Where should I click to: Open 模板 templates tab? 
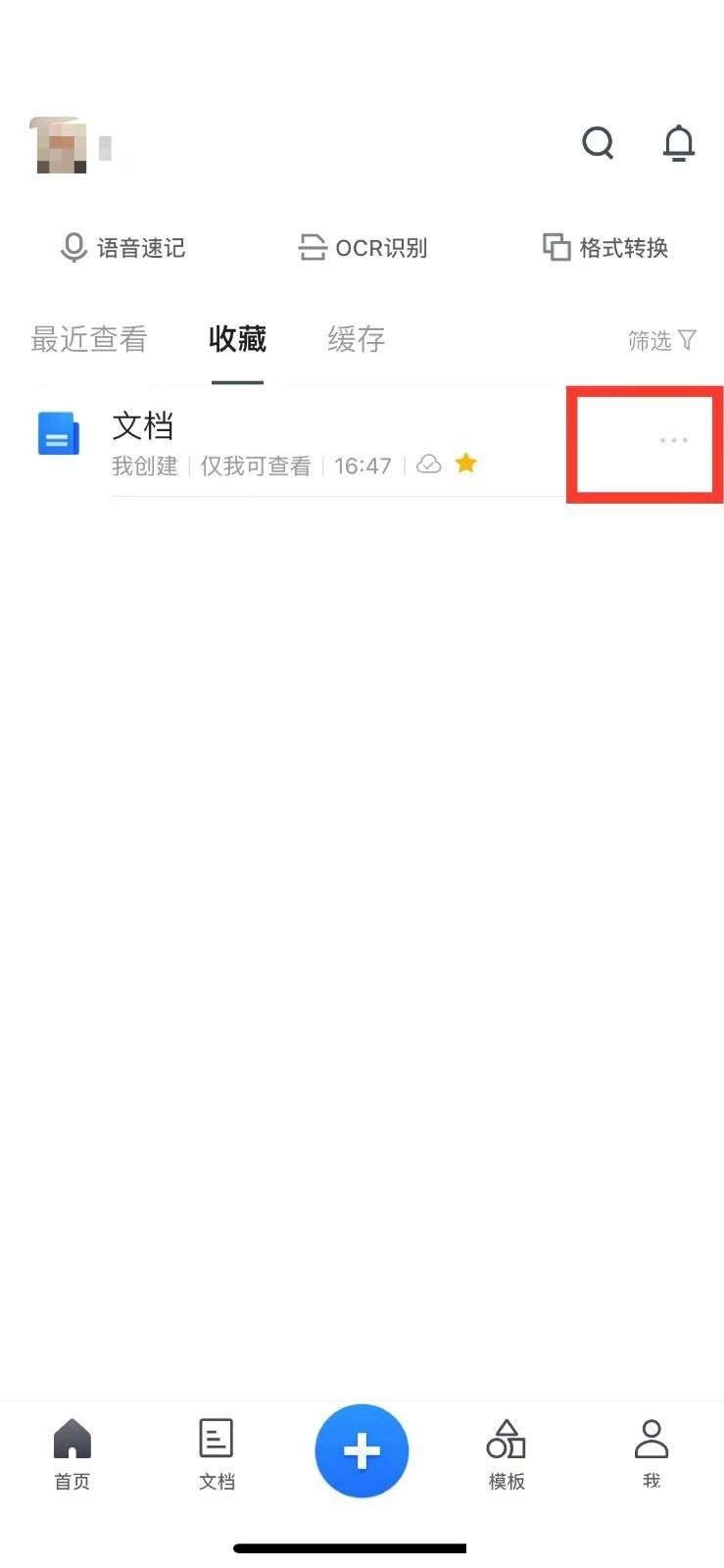tap(507, 1453)
